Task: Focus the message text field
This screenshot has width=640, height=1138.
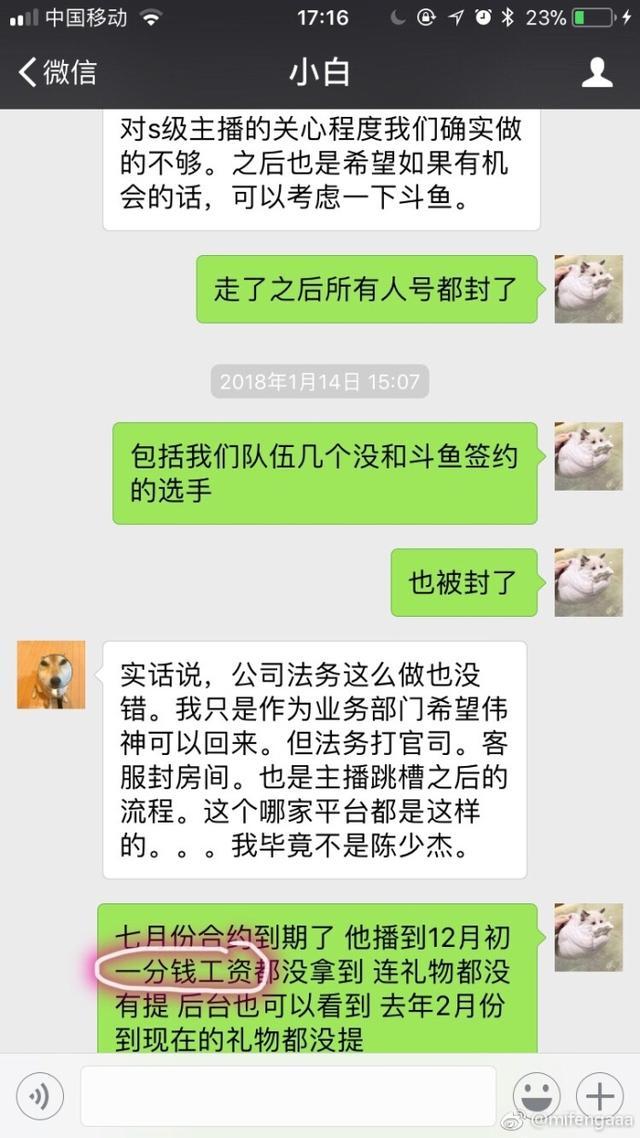Action: (x=288, y=1097)
